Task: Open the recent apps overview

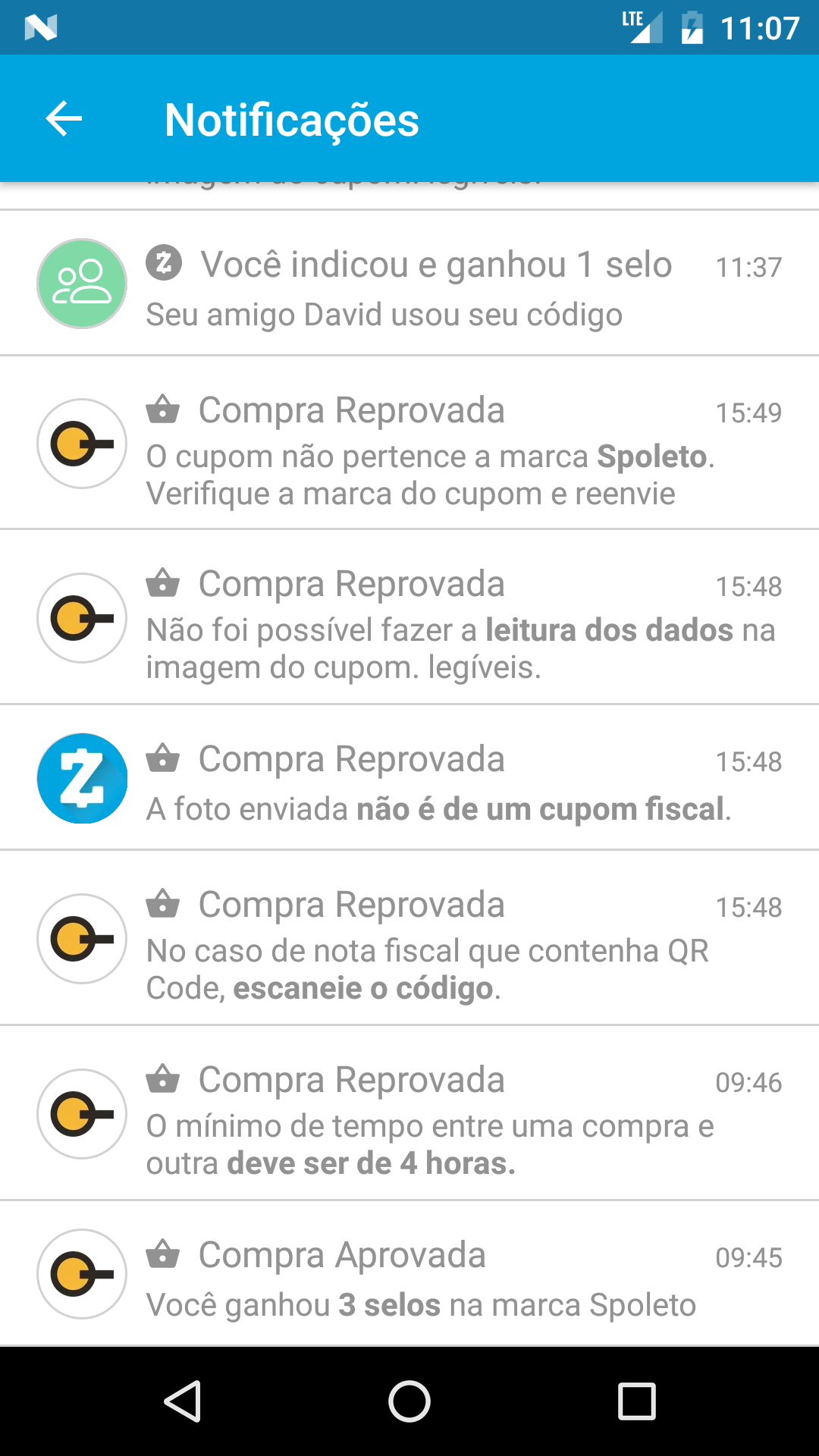Action: pyautogui.click(x=636, y=1401)
